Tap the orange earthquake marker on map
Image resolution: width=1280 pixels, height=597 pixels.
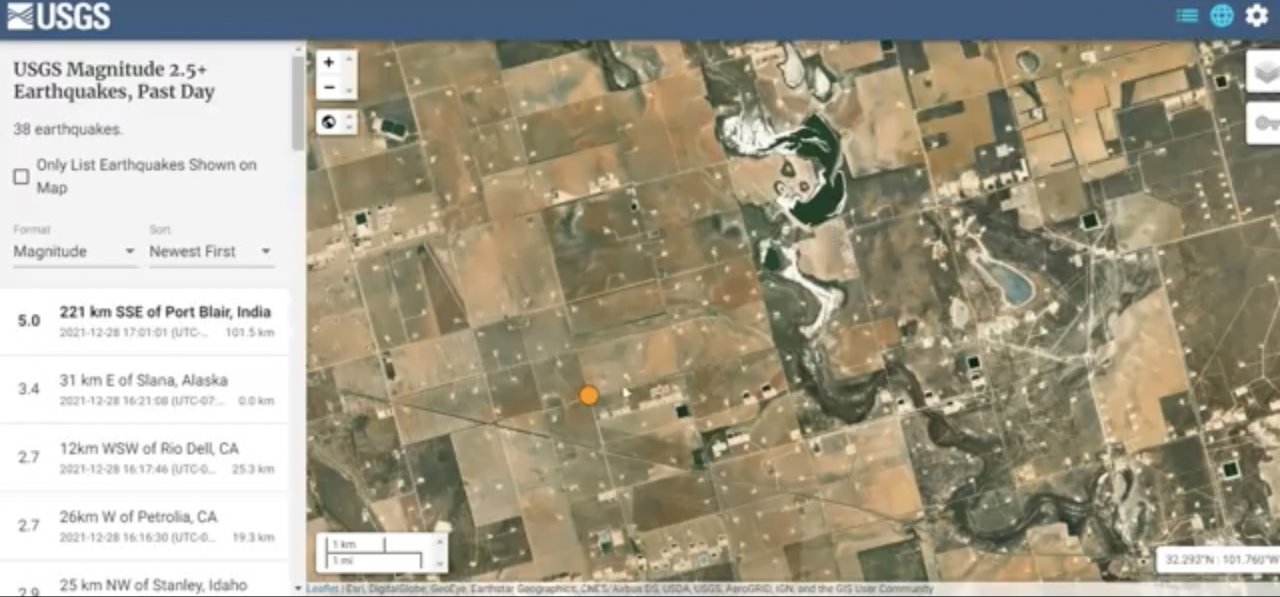pos(589,395)
